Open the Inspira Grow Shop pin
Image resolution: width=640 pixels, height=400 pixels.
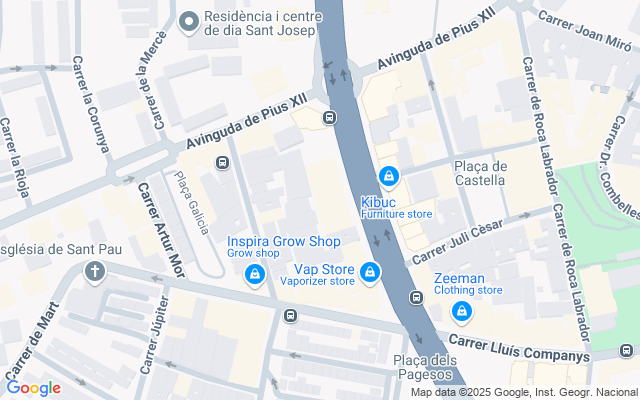tap(256, 273)
